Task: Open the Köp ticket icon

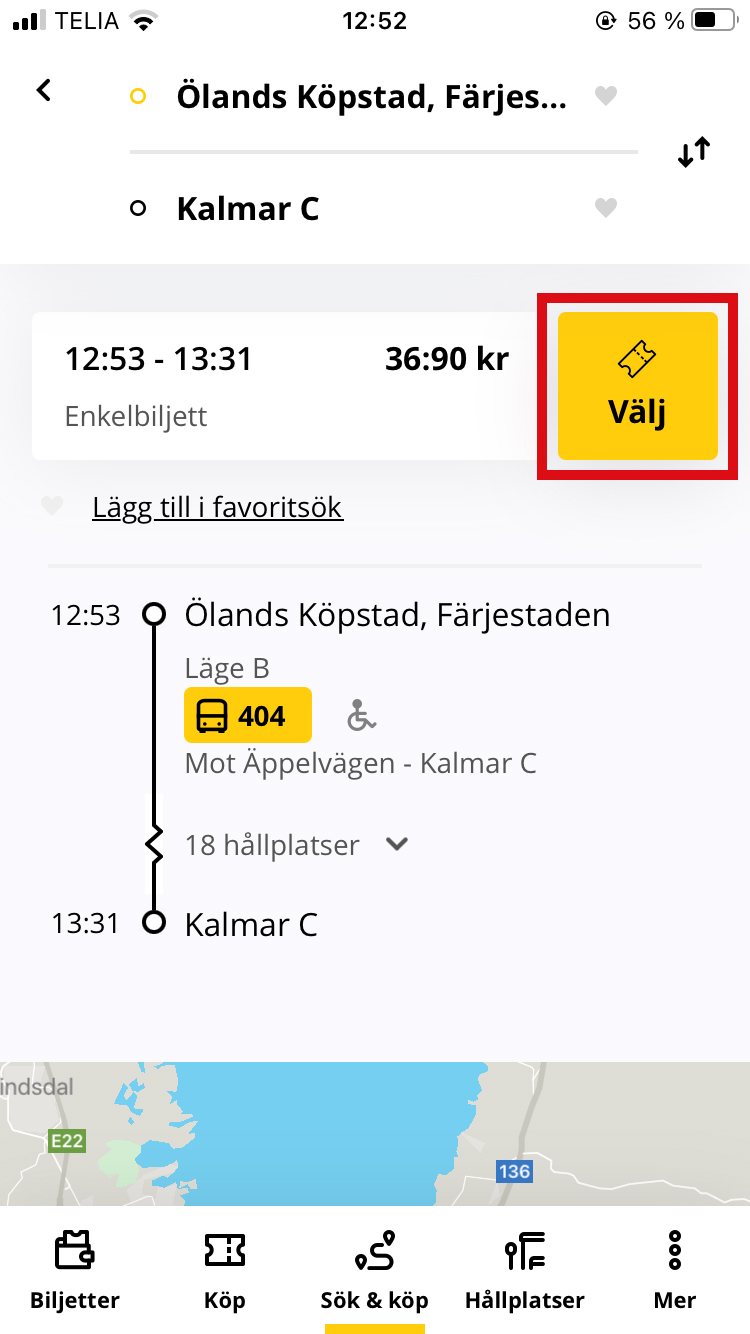Action: tap(224, 1251)
